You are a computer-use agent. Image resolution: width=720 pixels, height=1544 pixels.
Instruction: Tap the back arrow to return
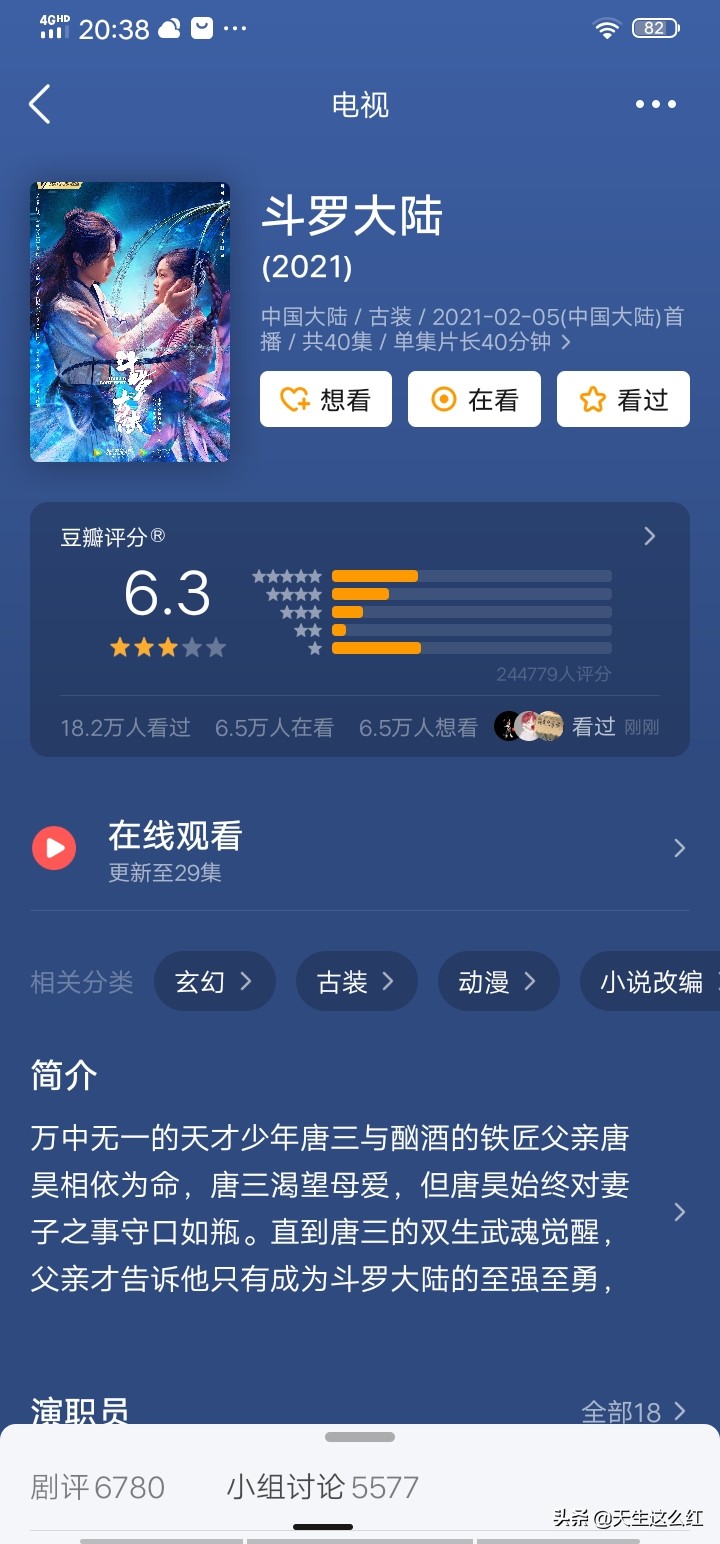tap(39, 104)
